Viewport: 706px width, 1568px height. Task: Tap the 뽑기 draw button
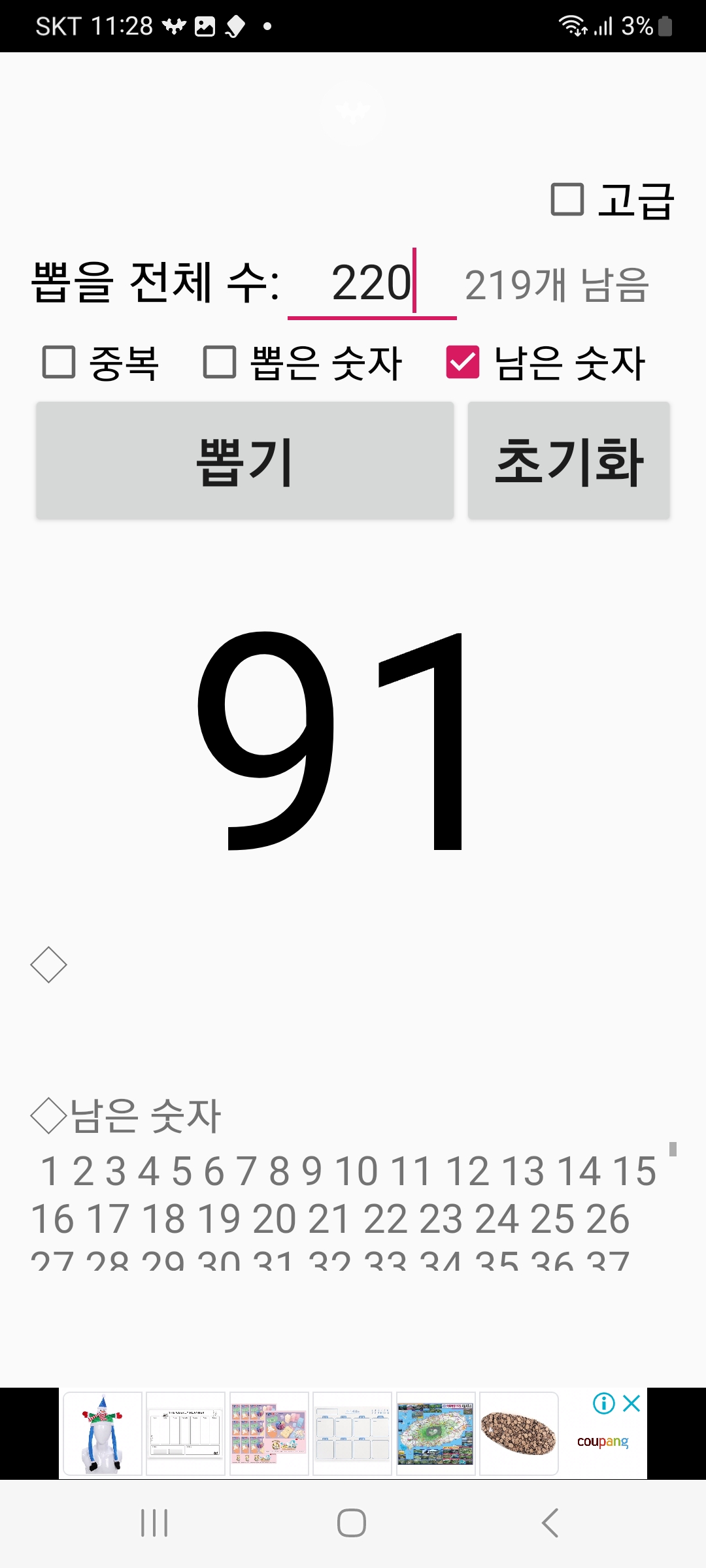244,461
